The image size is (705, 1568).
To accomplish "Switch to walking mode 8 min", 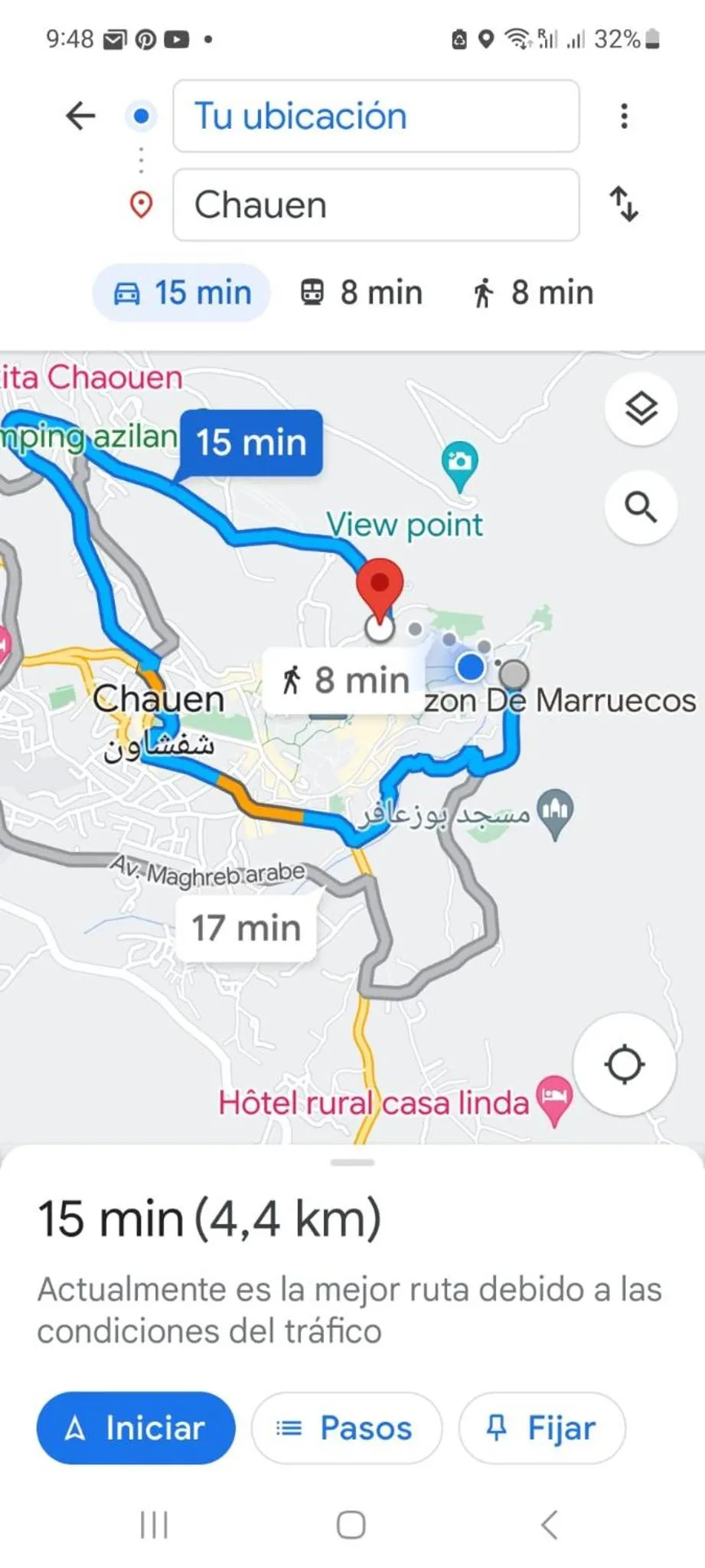I will click(533, 293).
